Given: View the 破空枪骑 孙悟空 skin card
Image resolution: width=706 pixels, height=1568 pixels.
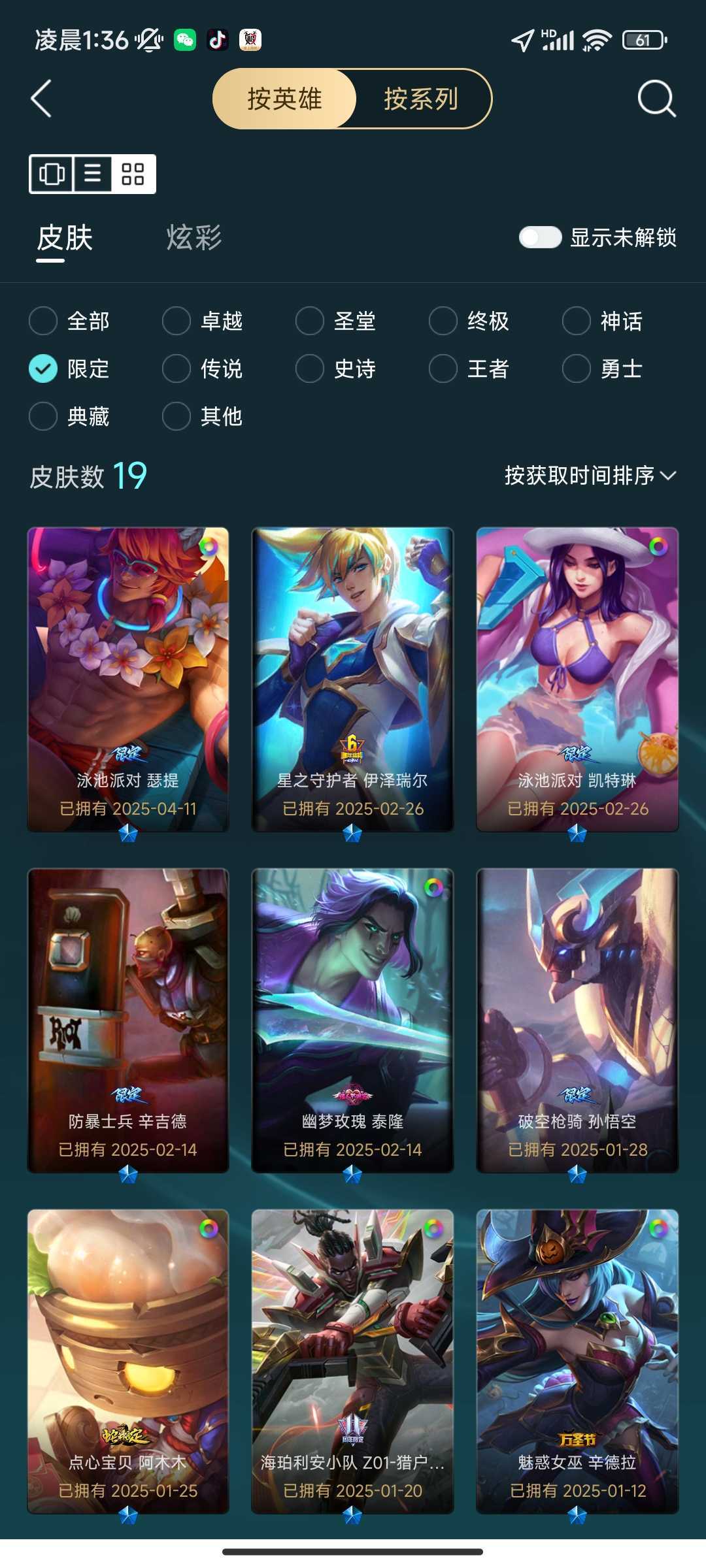Looking at the screenshot, I should tap(577, 1019).
